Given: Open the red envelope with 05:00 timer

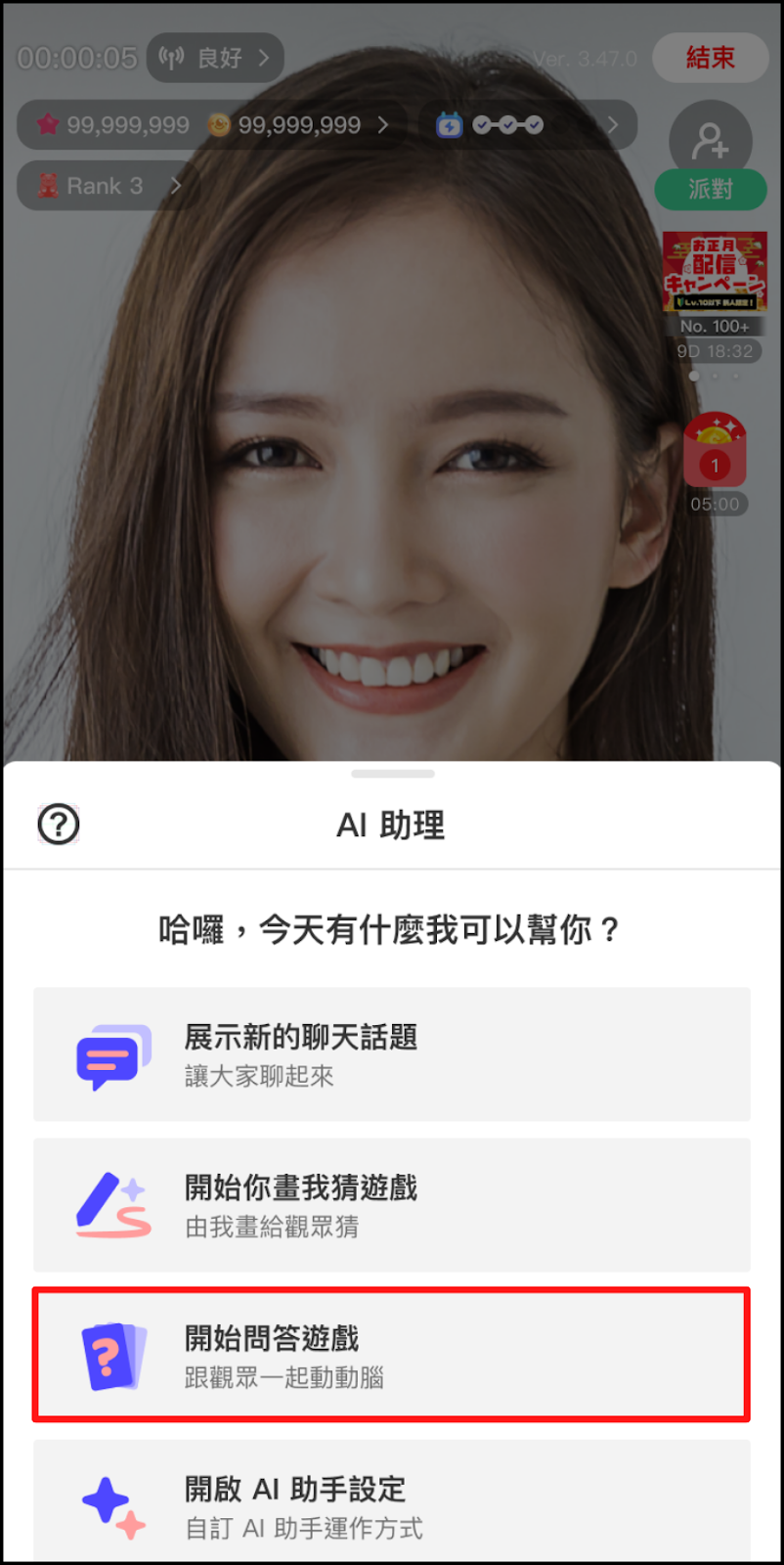Looking at the screenshot, I should pyautogui.click(x=715, y=452).
